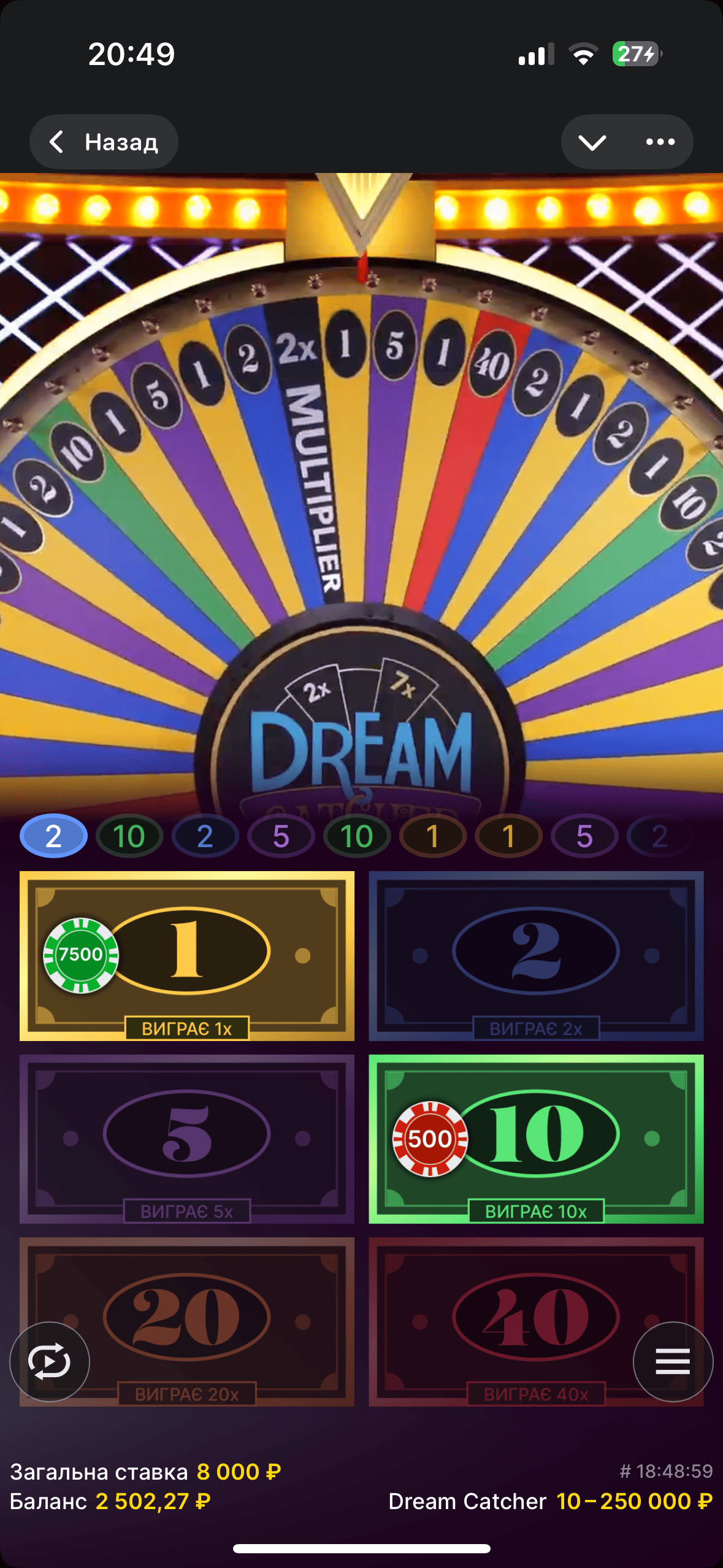Tap the autoplay repeat icon

click(50, 1361)
